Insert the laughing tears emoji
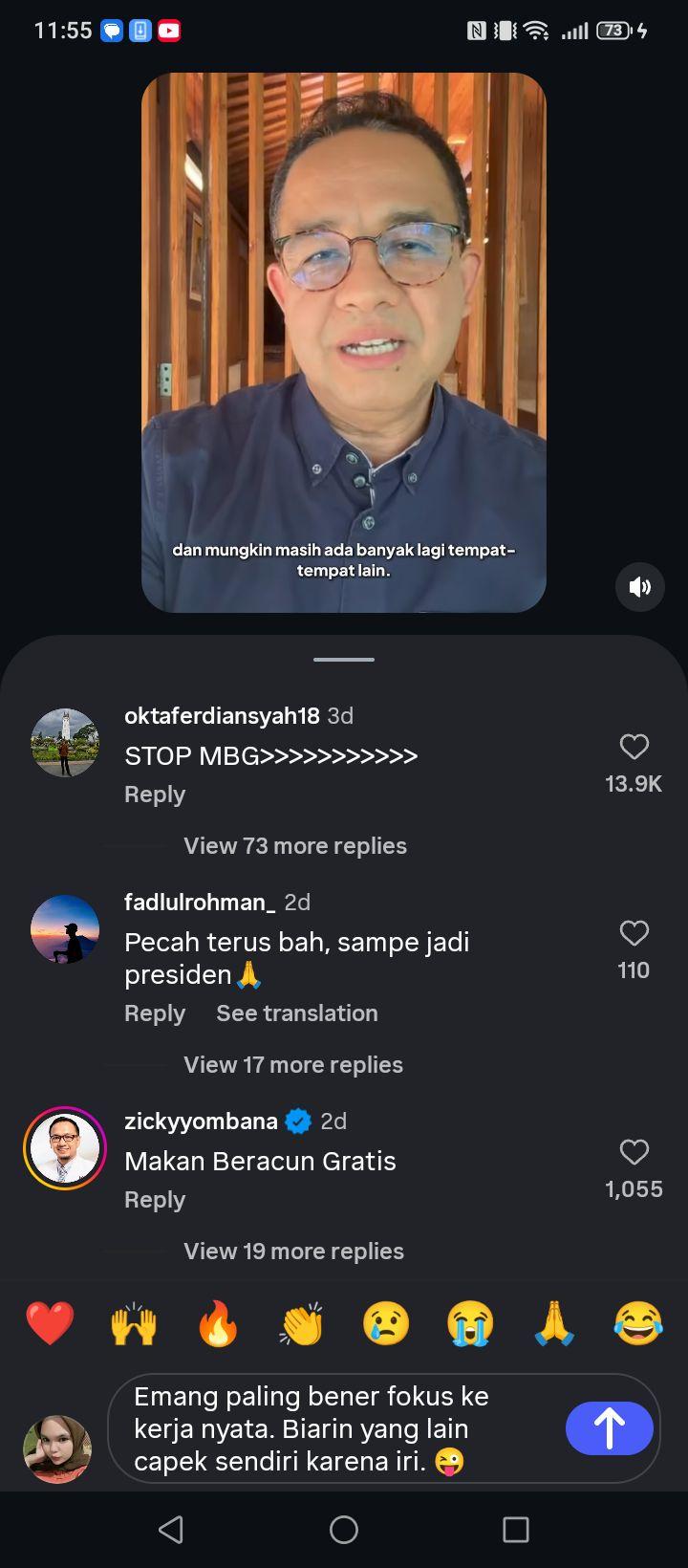The height and width of the screenshot is (1568, 688). point(638,1324)
